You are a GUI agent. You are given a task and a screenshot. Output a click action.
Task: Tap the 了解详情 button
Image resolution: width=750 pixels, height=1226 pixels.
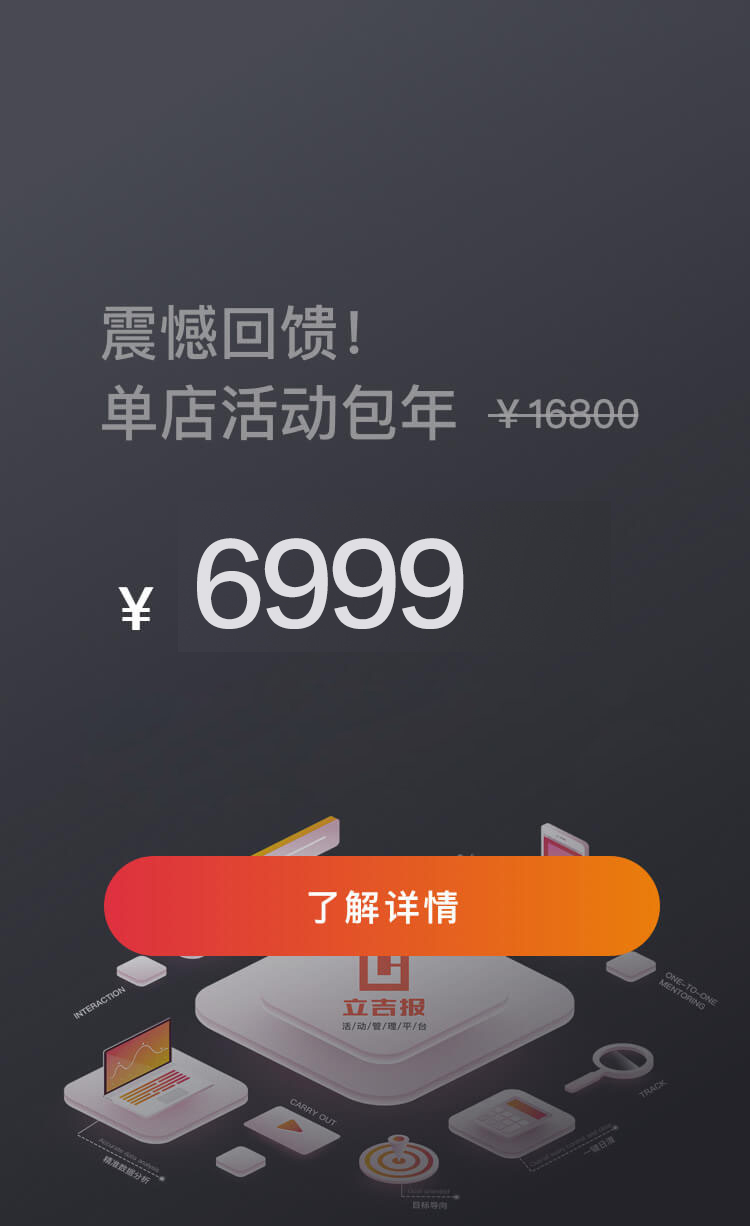click(x=382, y=906)
